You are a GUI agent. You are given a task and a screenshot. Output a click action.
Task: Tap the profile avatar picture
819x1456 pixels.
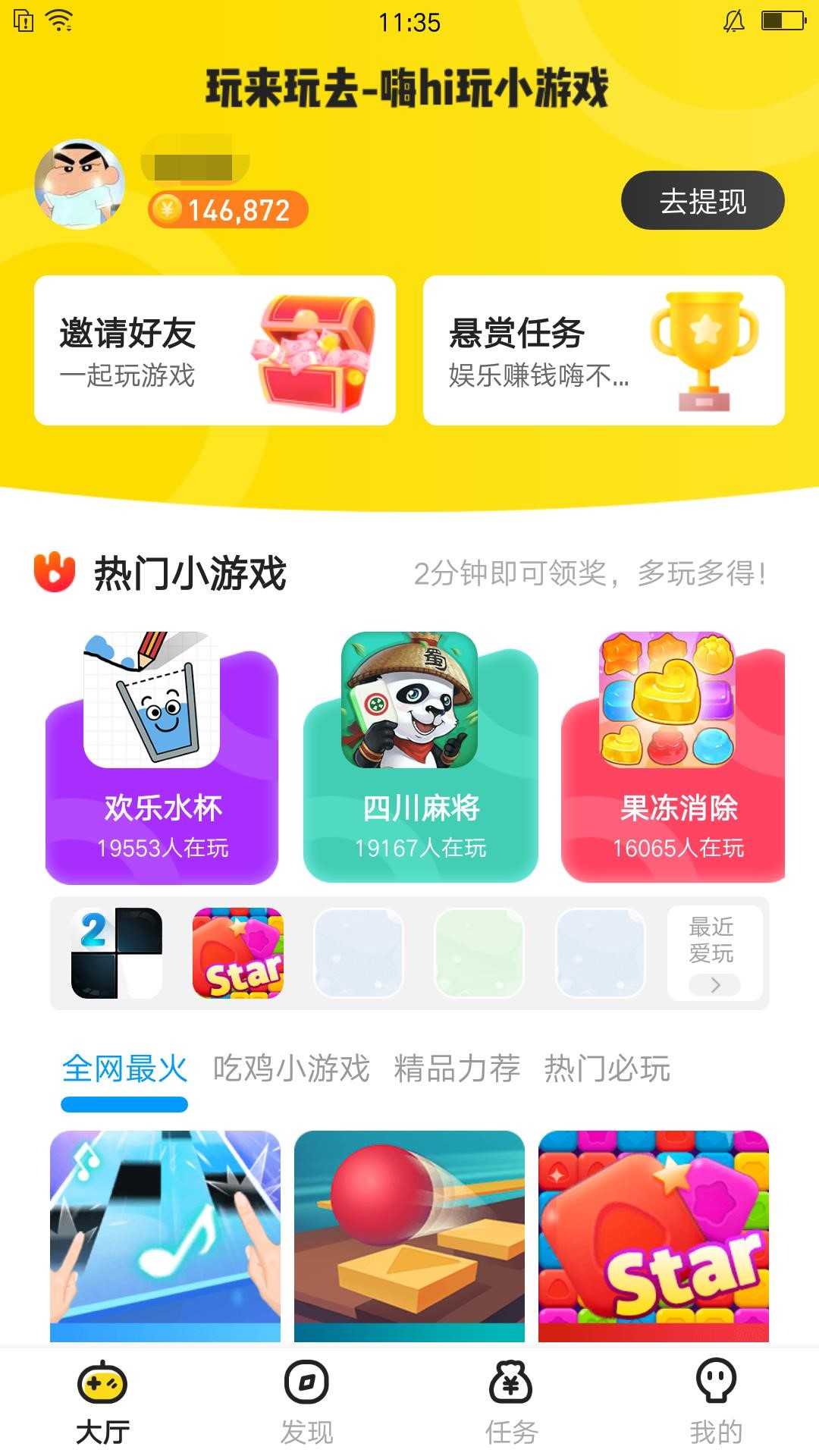point(80,184)
